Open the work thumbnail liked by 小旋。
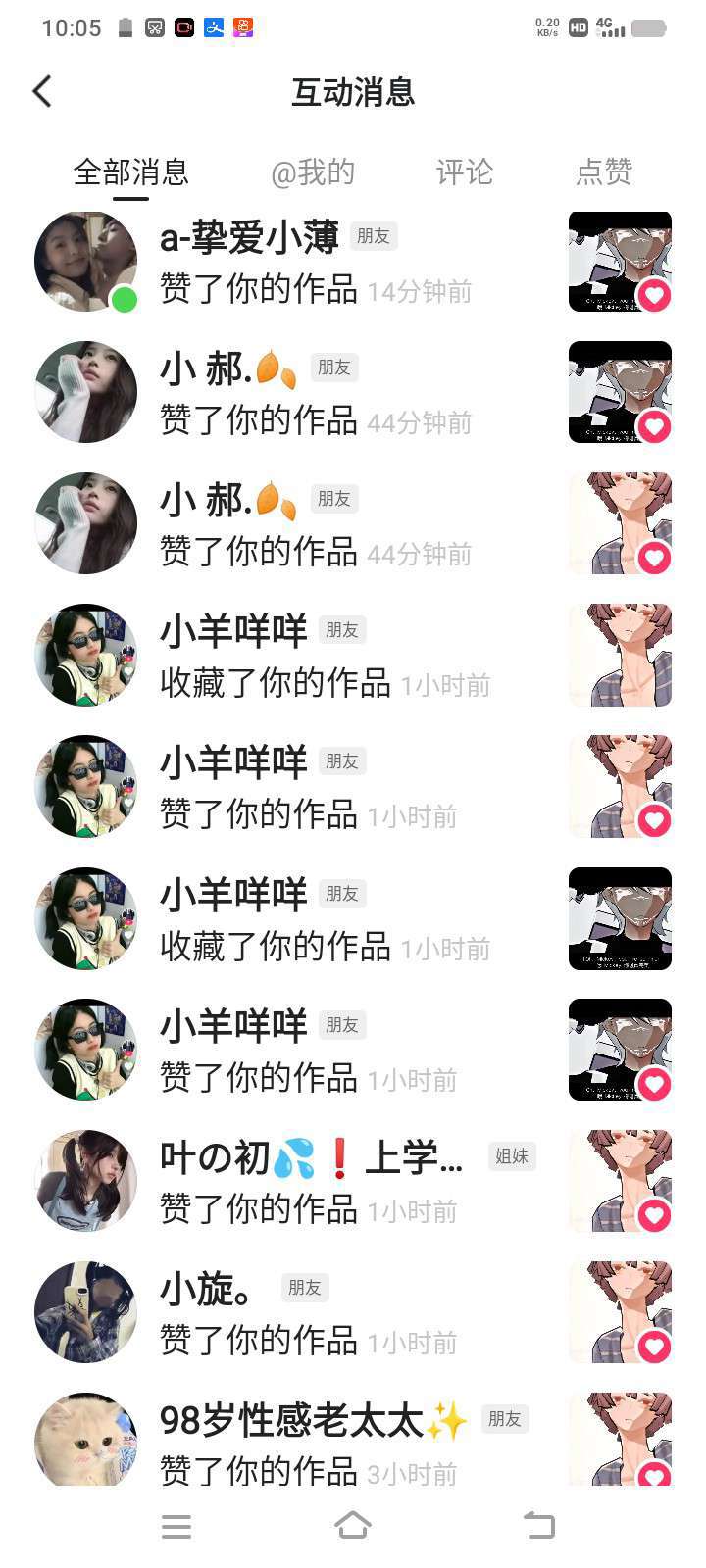The image size is (706, 1568). (x=620, y=1312)
